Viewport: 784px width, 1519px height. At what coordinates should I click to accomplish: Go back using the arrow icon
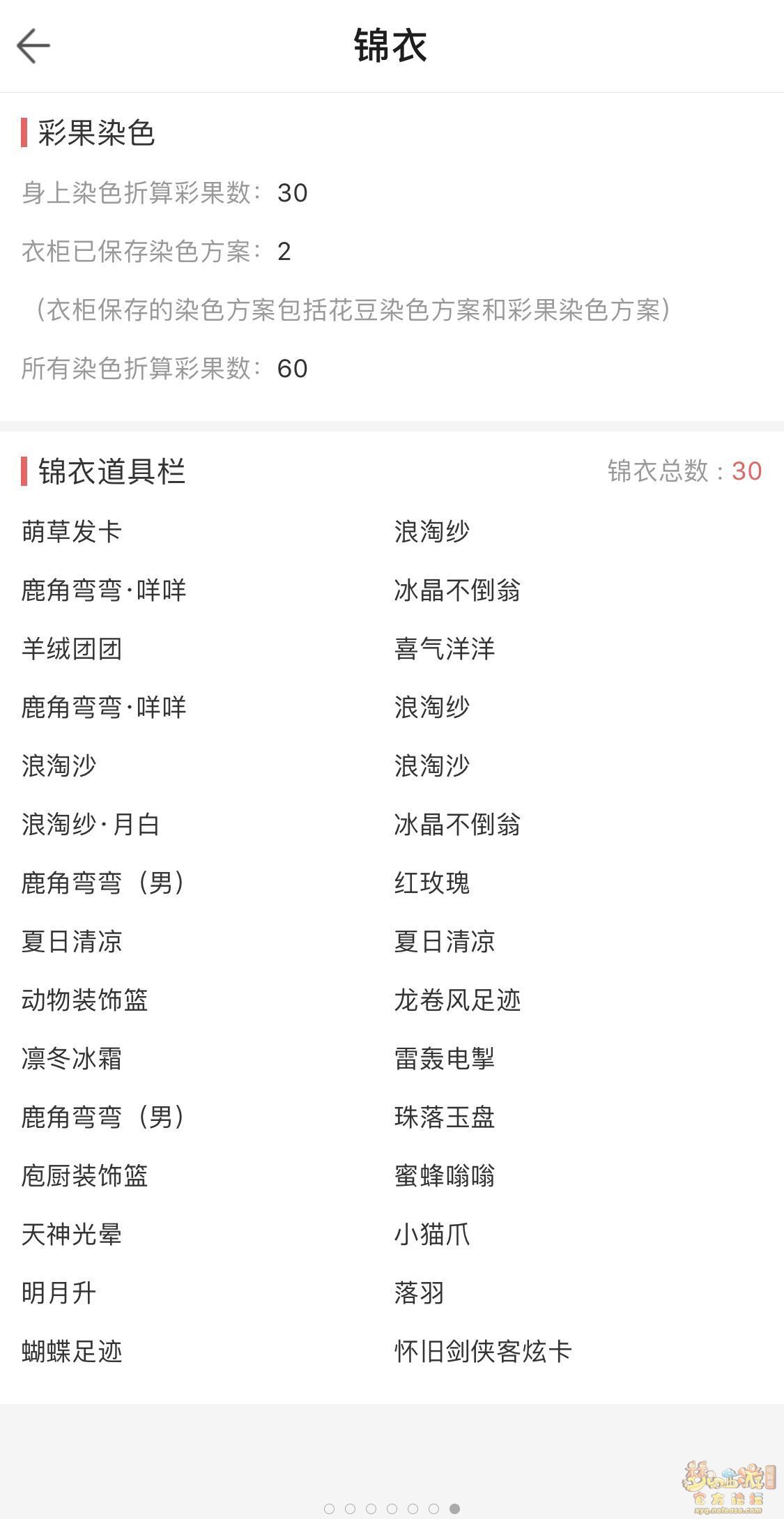(33, 47)
